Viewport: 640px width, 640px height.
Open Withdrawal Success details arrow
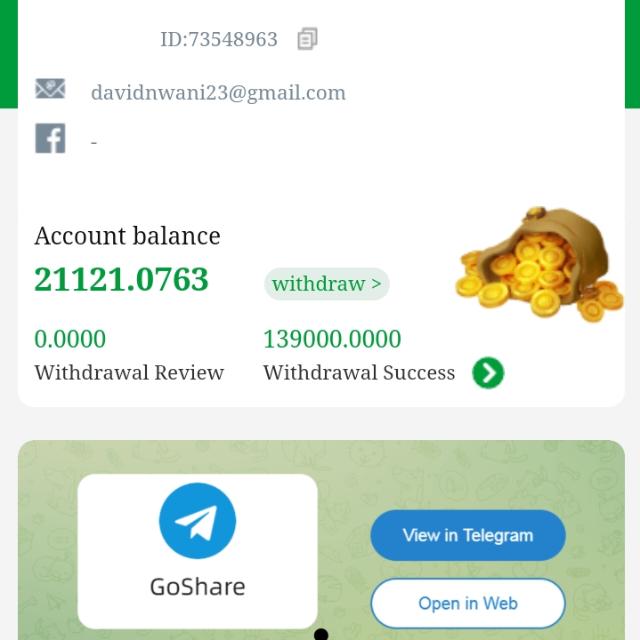488,373
